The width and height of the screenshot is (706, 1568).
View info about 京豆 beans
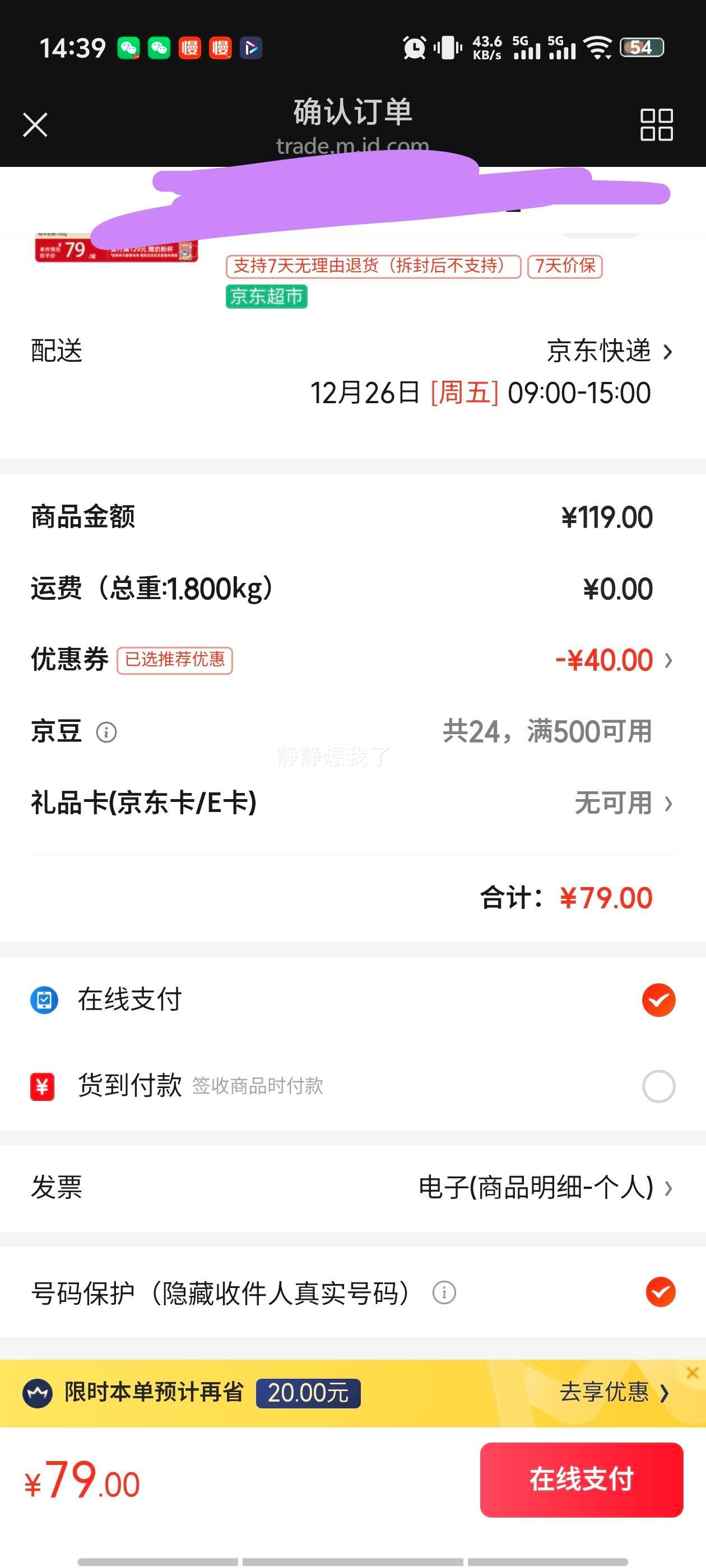107,732
